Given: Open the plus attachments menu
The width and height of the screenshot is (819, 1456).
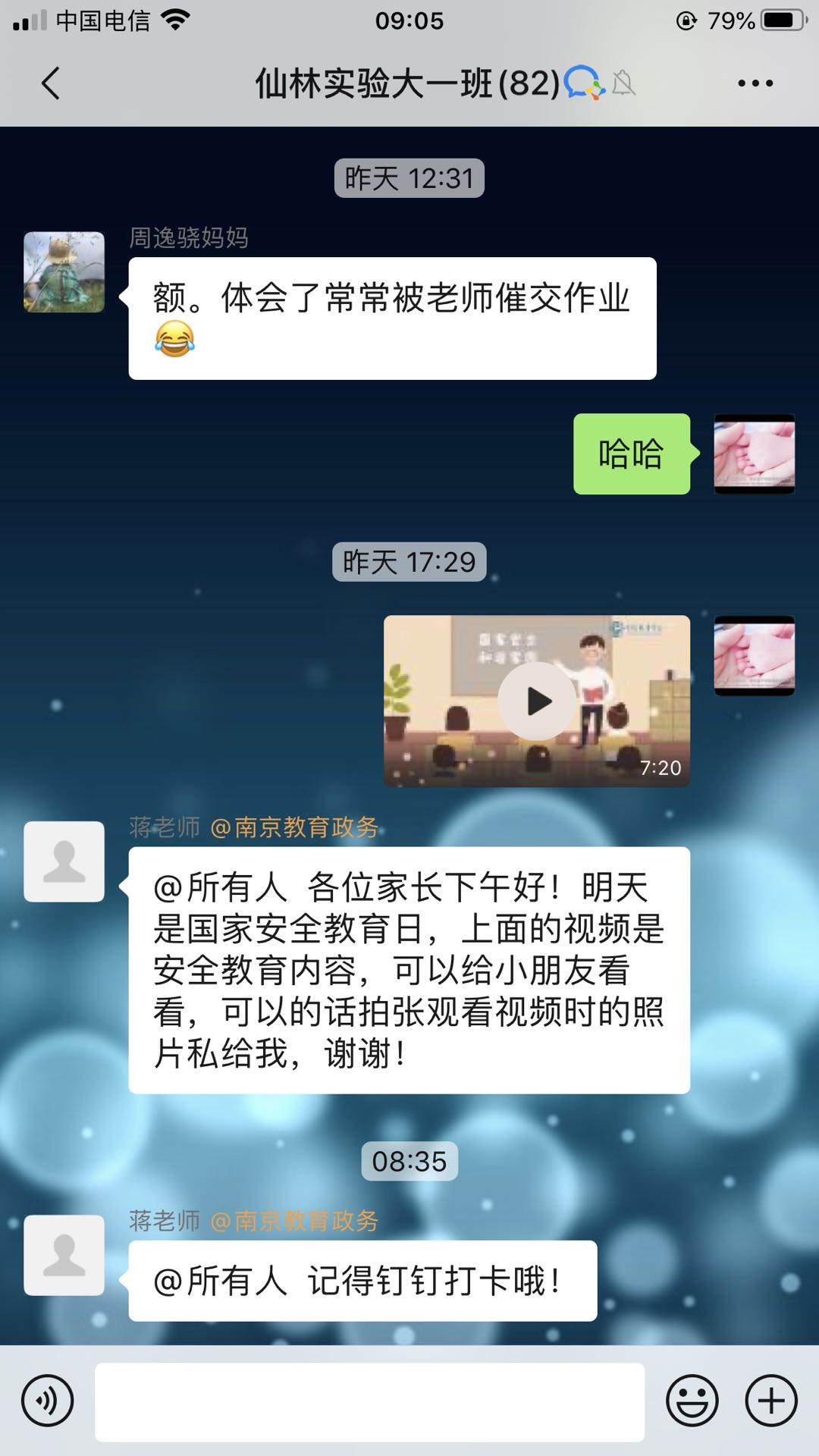Looking at the screenshot, I should [x=771, y=1401].
